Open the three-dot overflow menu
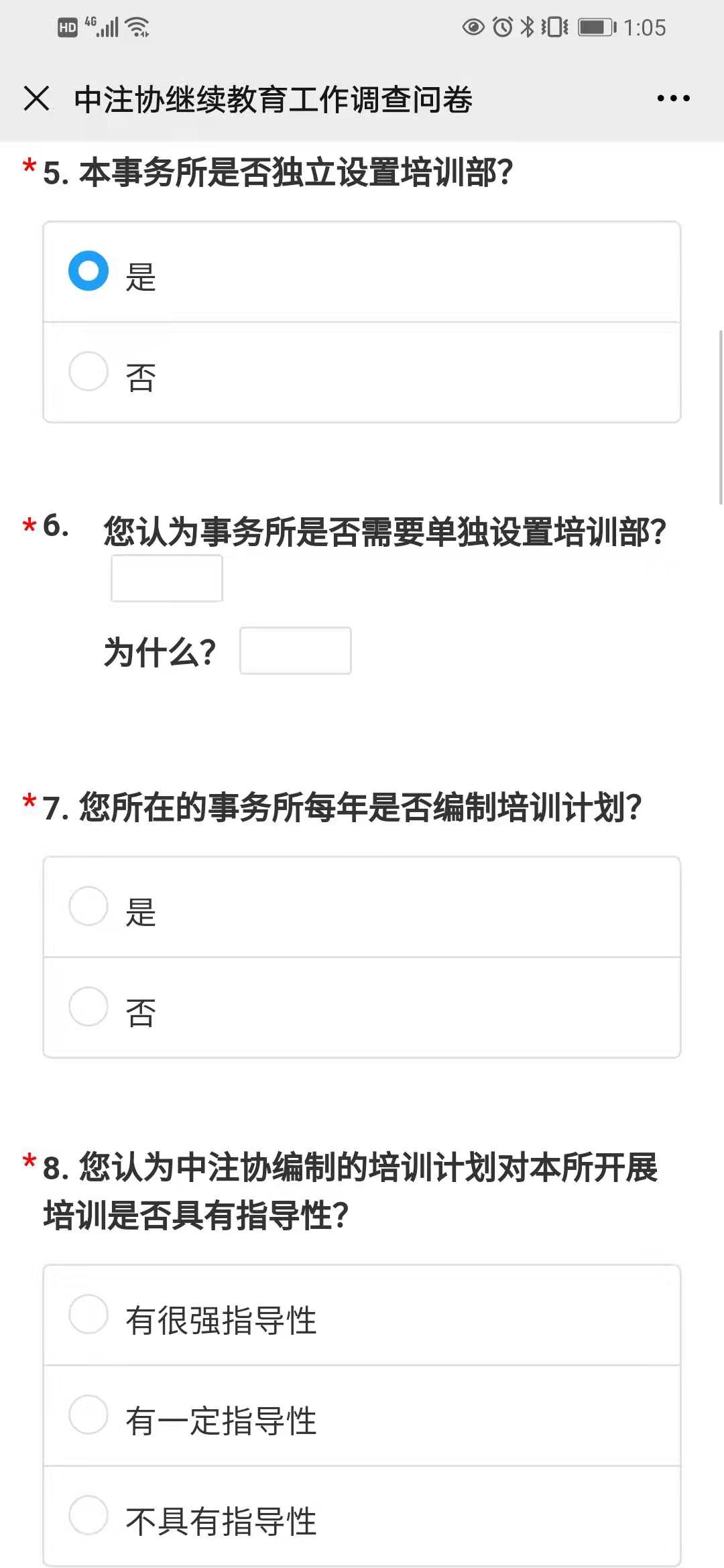724x1568 pixels. point(673,99)
